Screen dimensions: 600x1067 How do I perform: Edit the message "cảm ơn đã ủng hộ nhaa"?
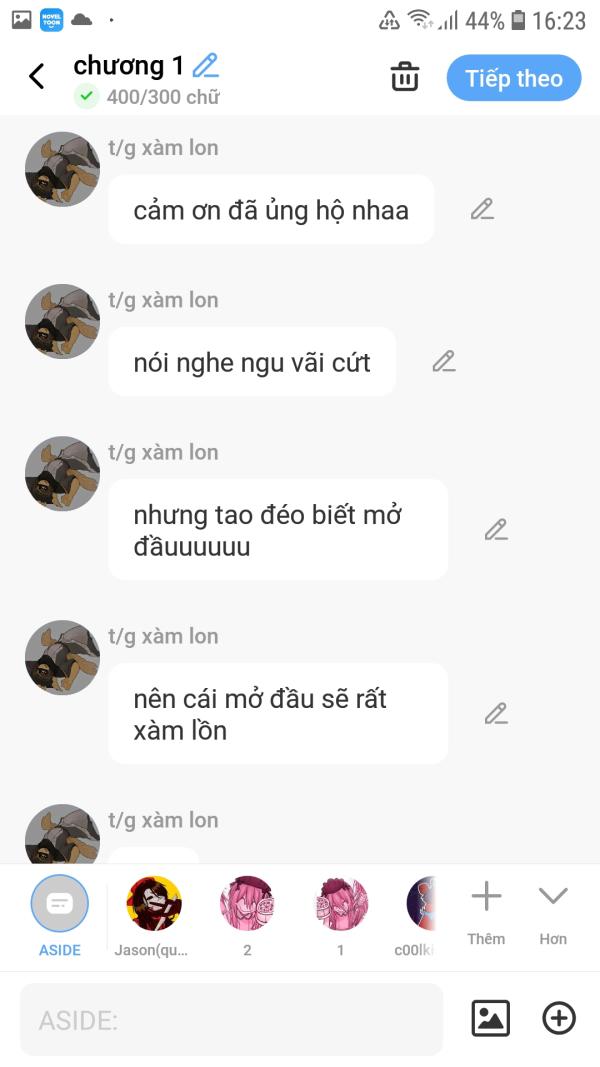[482, 209]
